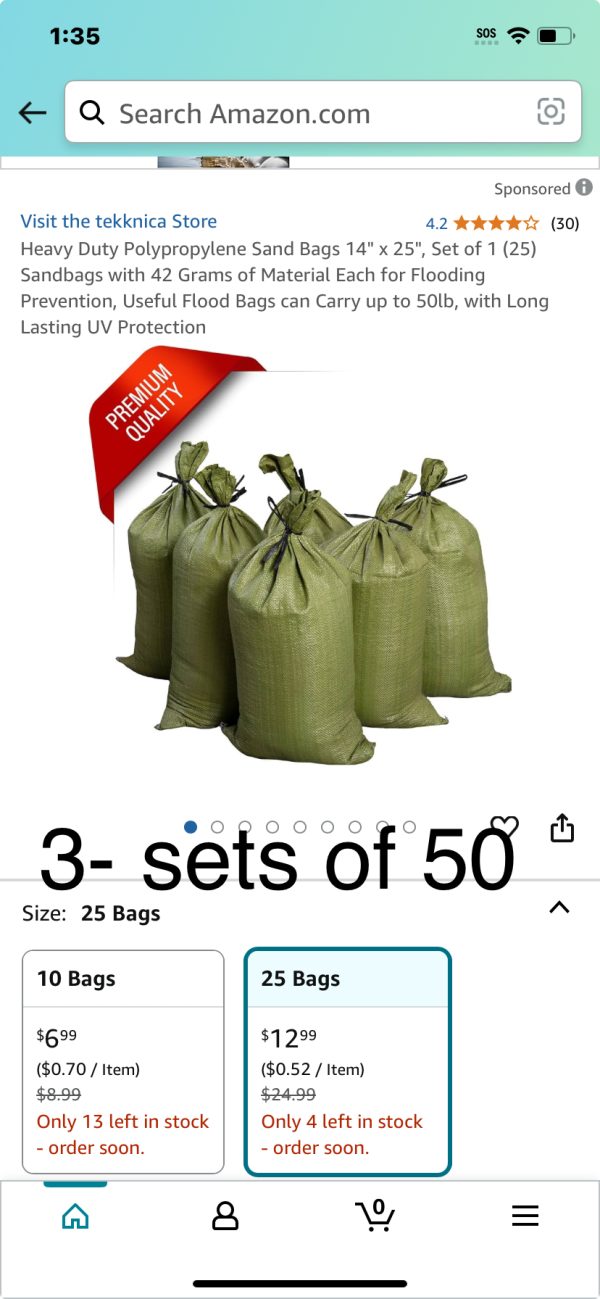Collapse the Size options chevron

[x=559, y=908]
